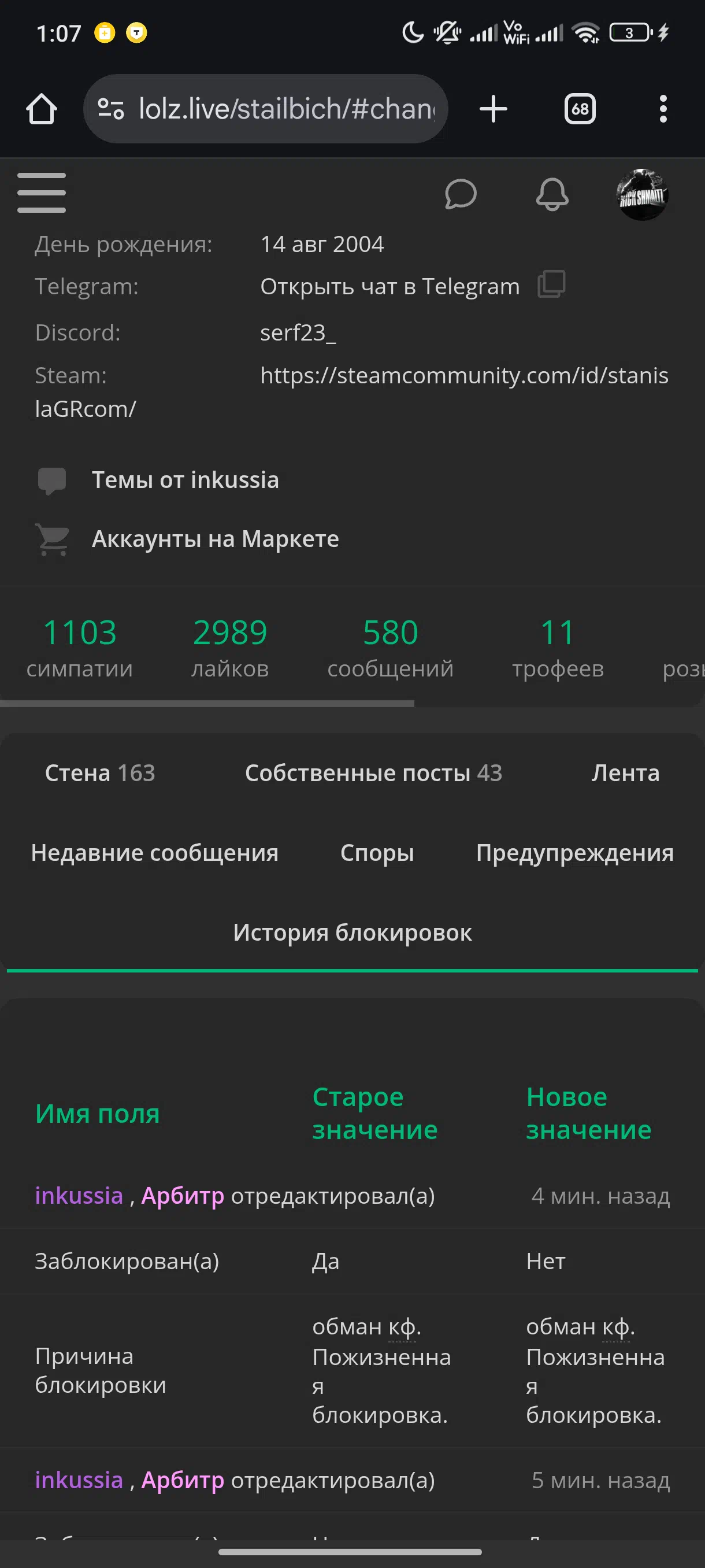This screenshot has width=705, height=1568.
Task: Show the 68 open tabs
Action: tap(580, 109)
